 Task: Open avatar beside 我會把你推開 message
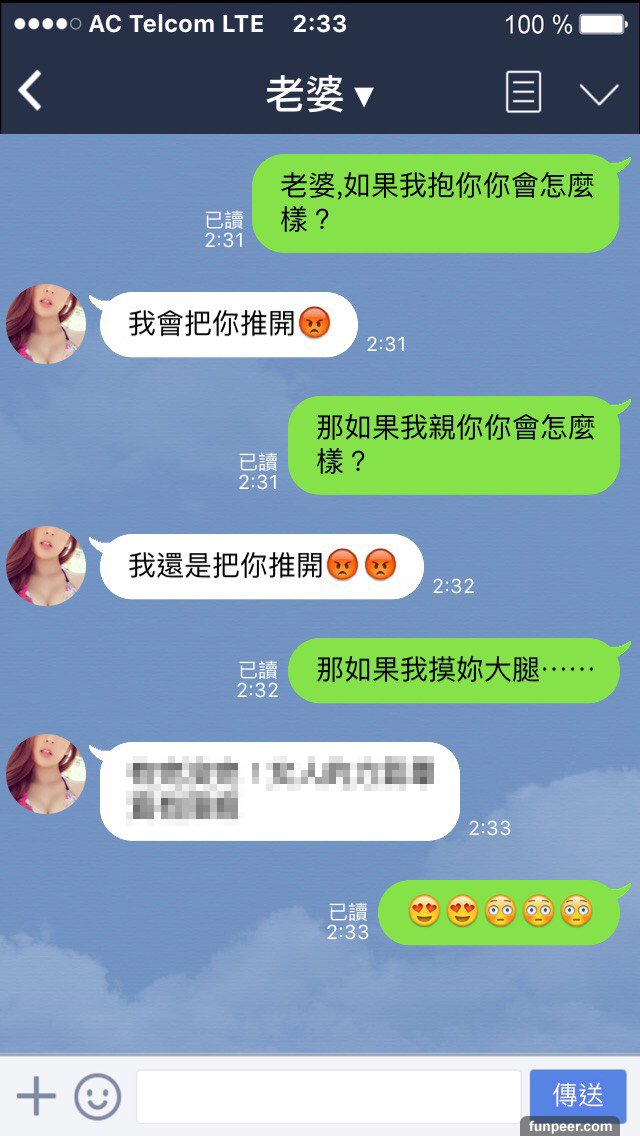[45, 323]
